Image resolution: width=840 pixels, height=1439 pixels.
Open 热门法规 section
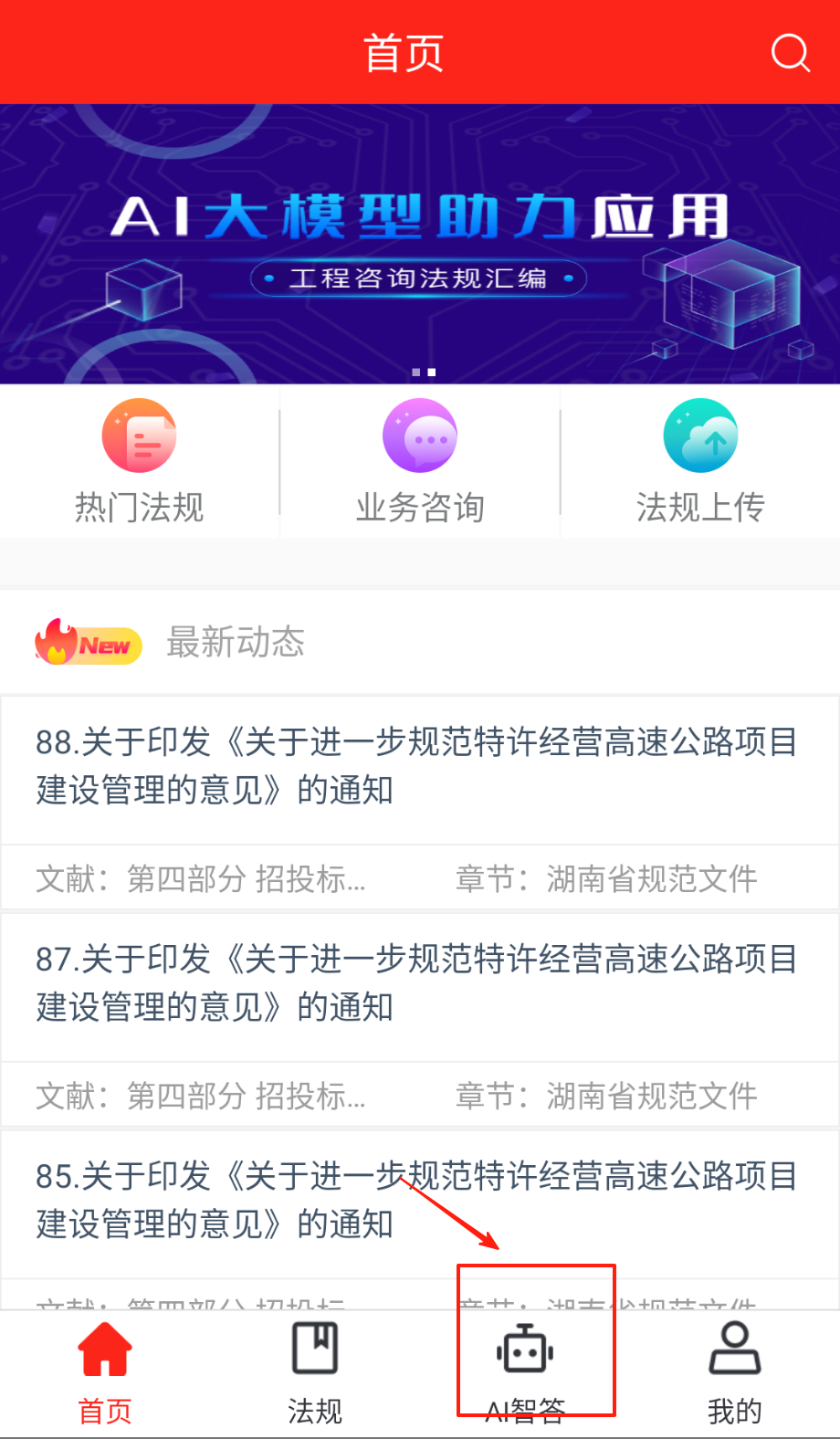(139, 462)
